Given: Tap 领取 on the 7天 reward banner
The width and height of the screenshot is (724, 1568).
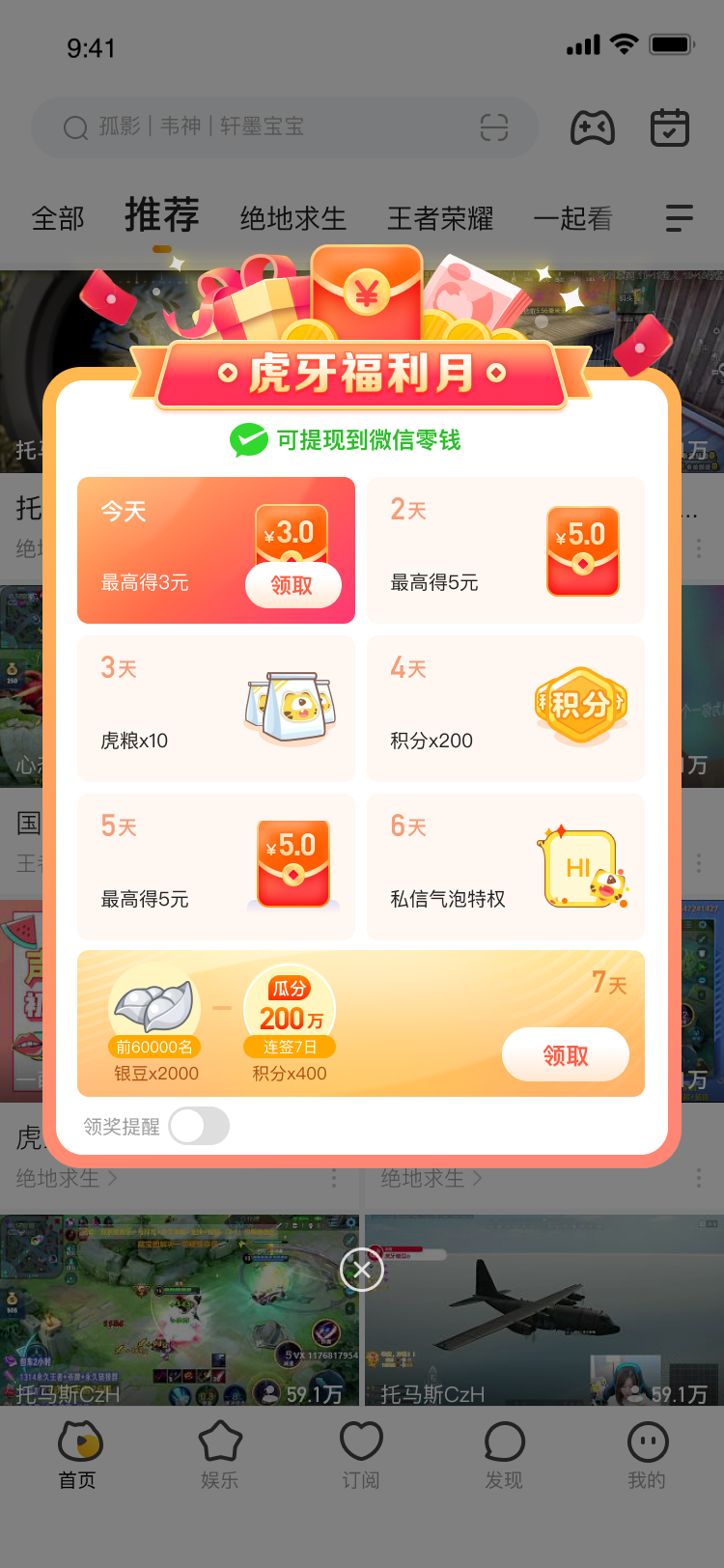Looking at the screenshot, I should pos(565,1055).
